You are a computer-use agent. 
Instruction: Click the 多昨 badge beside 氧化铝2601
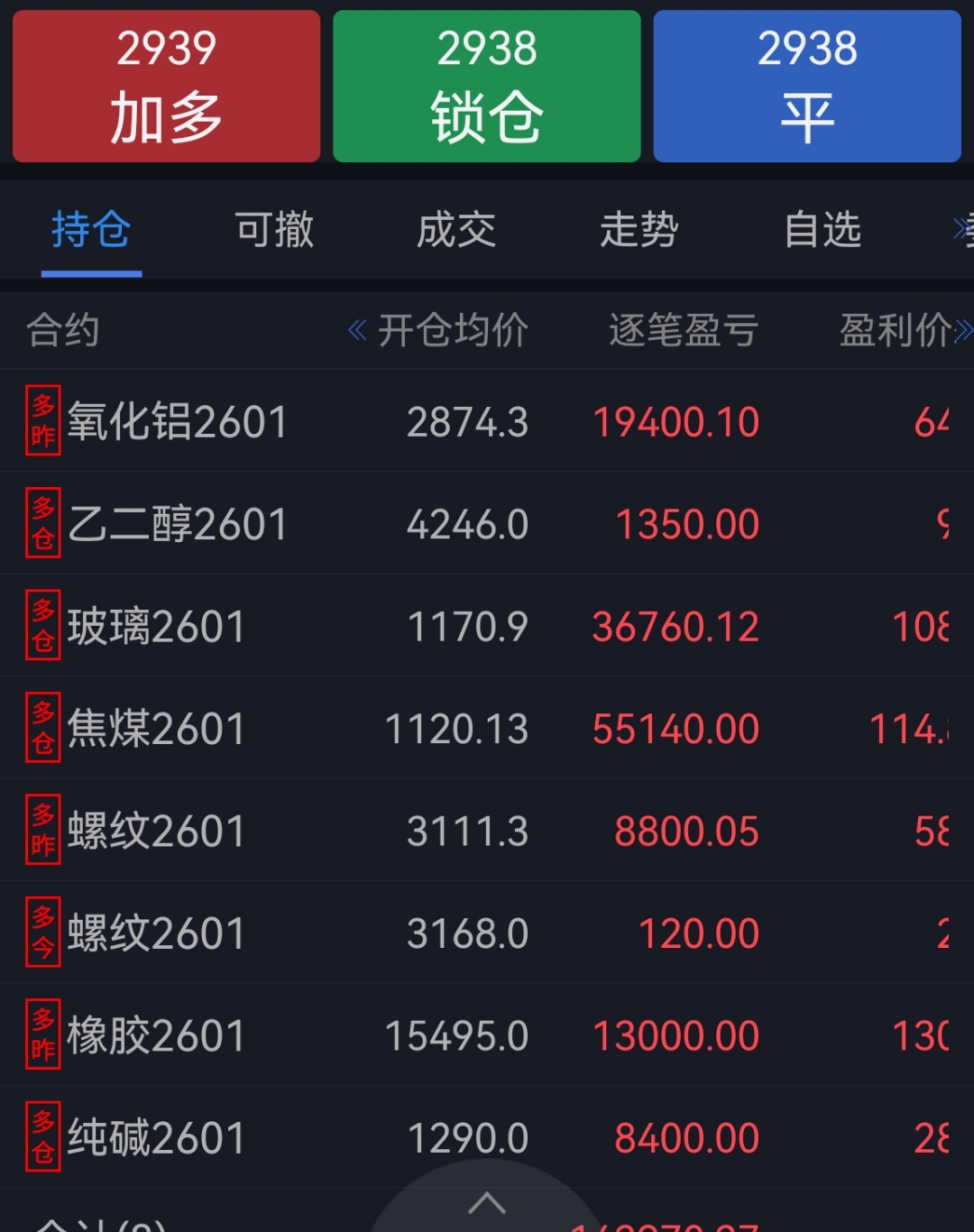[x=41, y=421]
